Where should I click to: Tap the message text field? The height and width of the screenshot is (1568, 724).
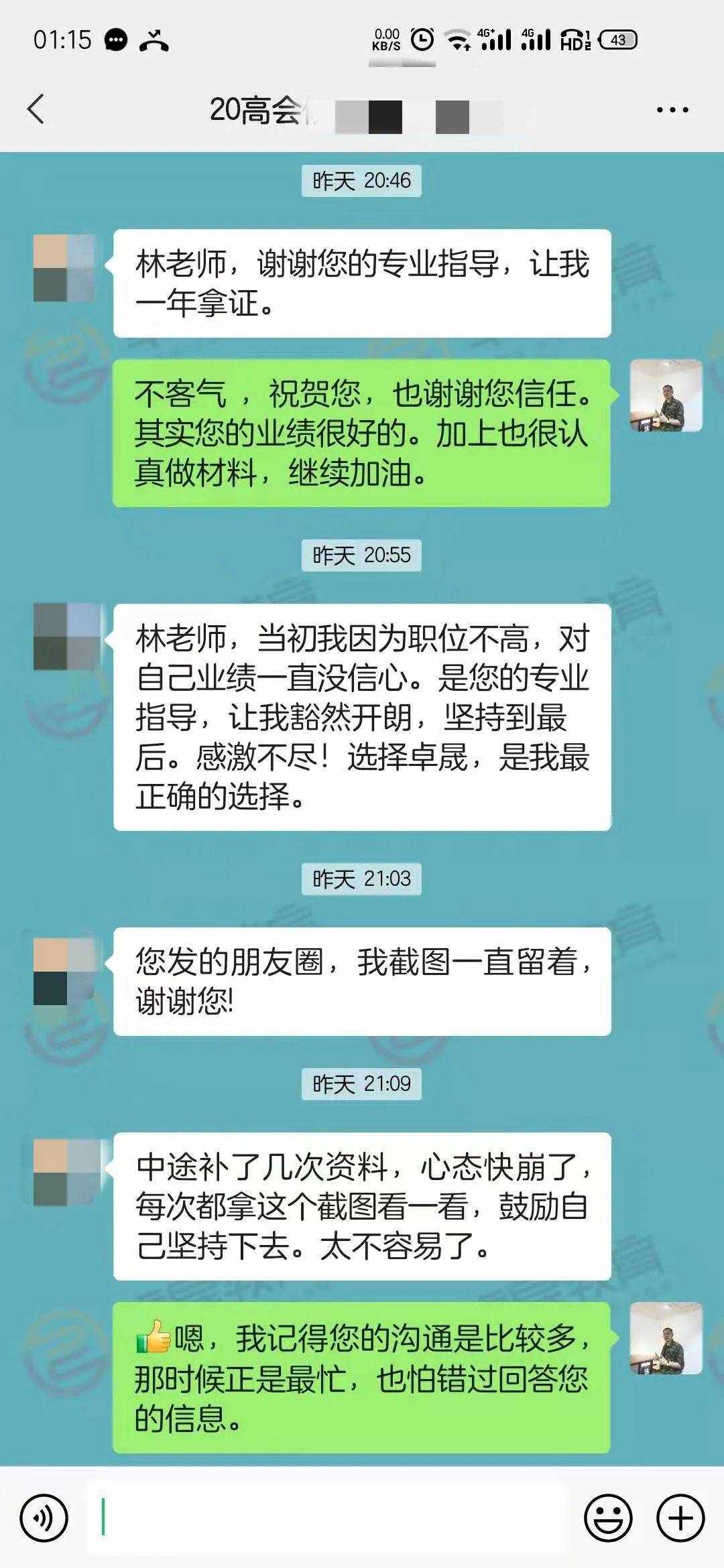tap(326, 1518)
